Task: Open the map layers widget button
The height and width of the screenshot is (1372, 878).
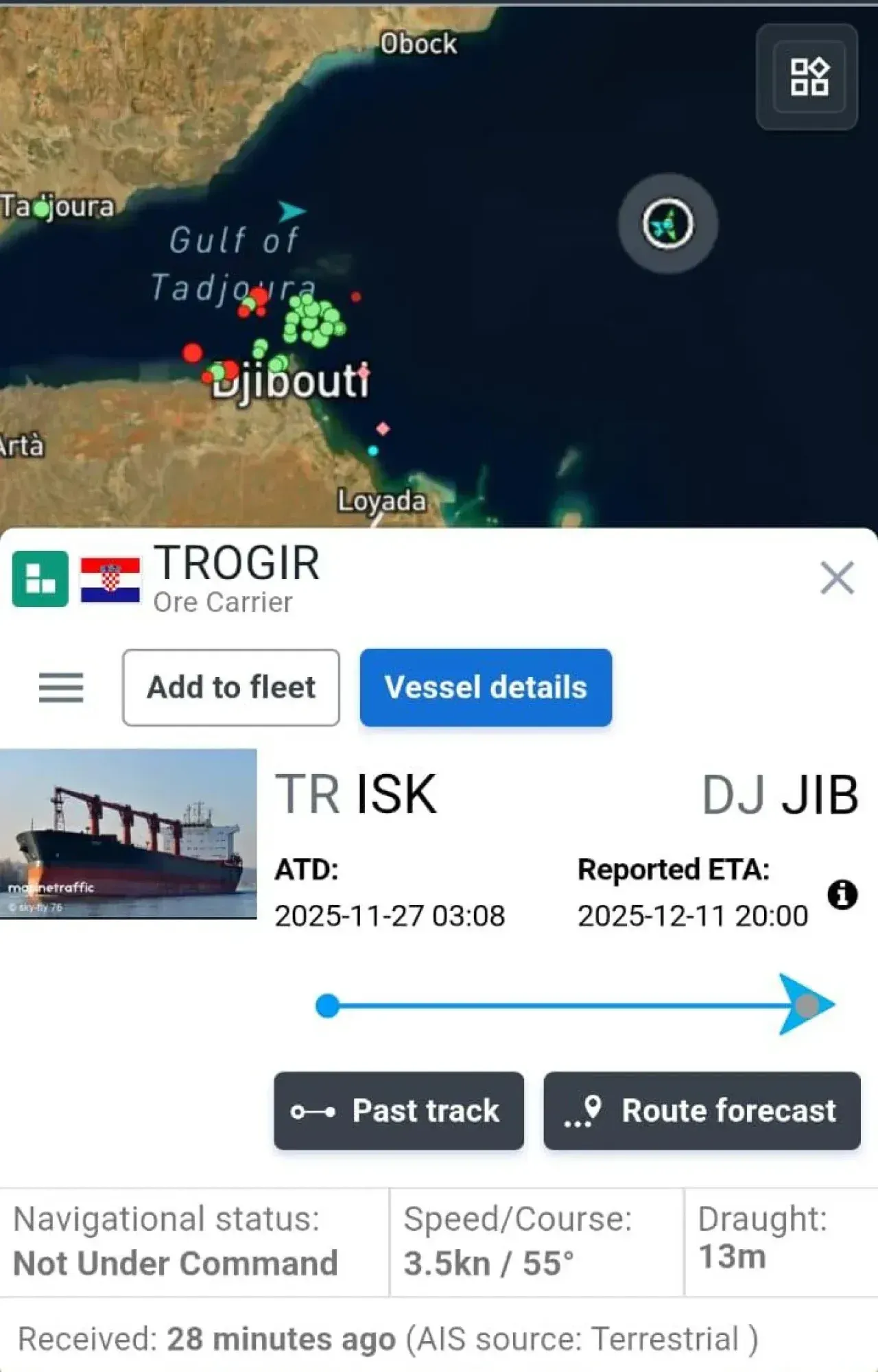Action: point(807,77)
